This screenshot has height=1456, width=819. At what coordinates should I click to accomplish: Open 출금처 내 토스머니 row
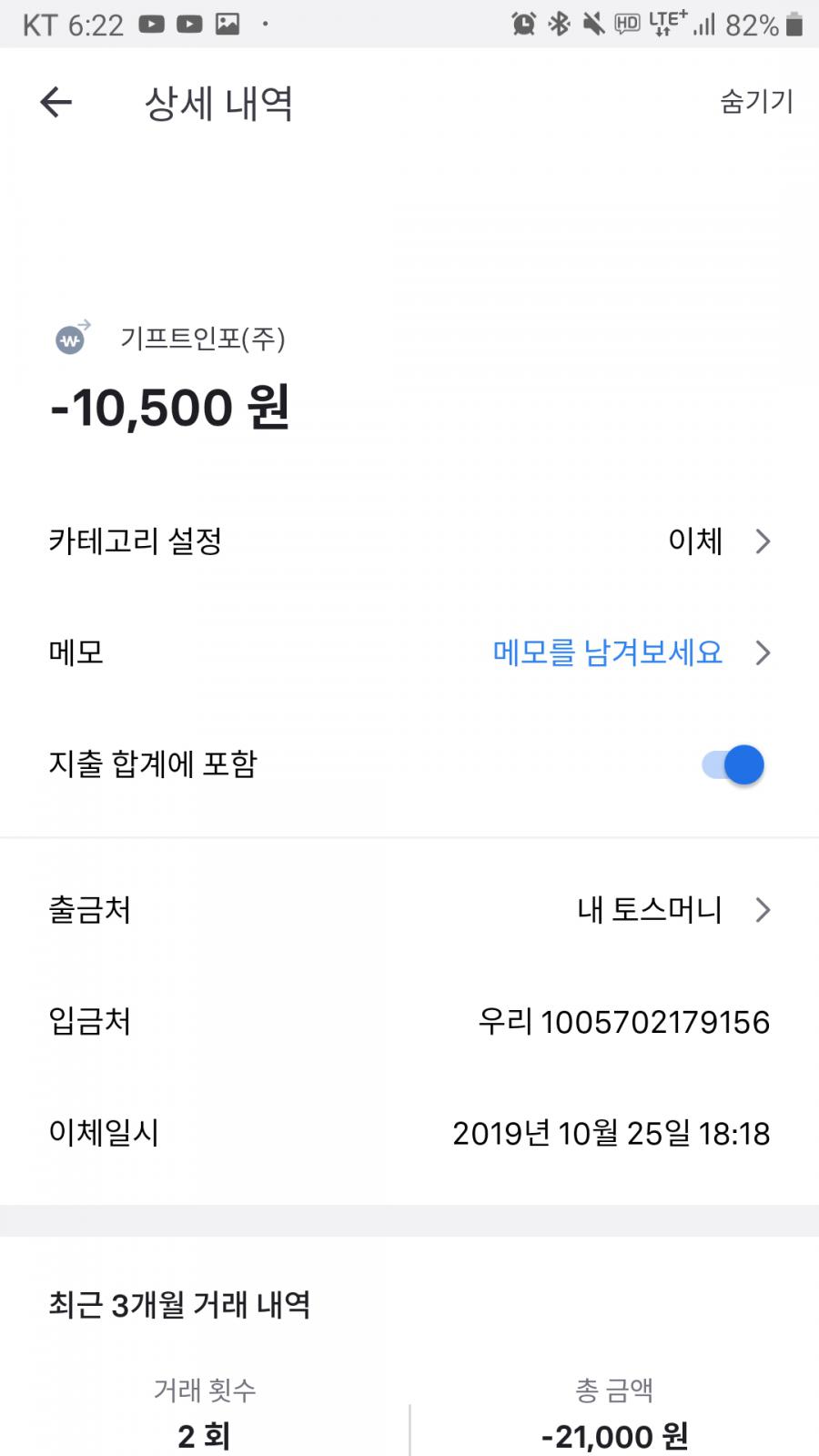pos(409,909)
